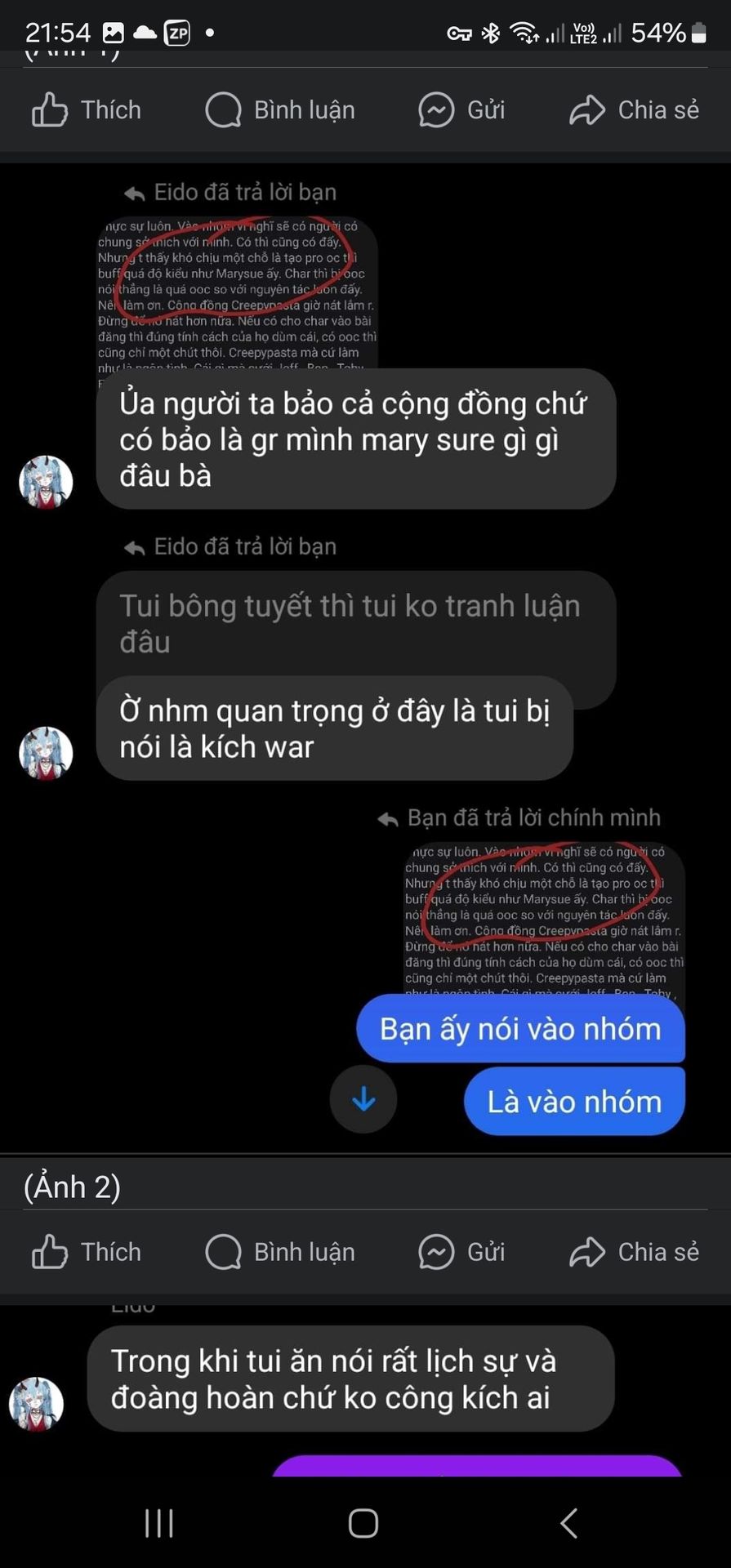Open recent apps from the navigation bar
Viewport: 731px width, 1568px height.
pyautogui.click(x=158, y=1523)
